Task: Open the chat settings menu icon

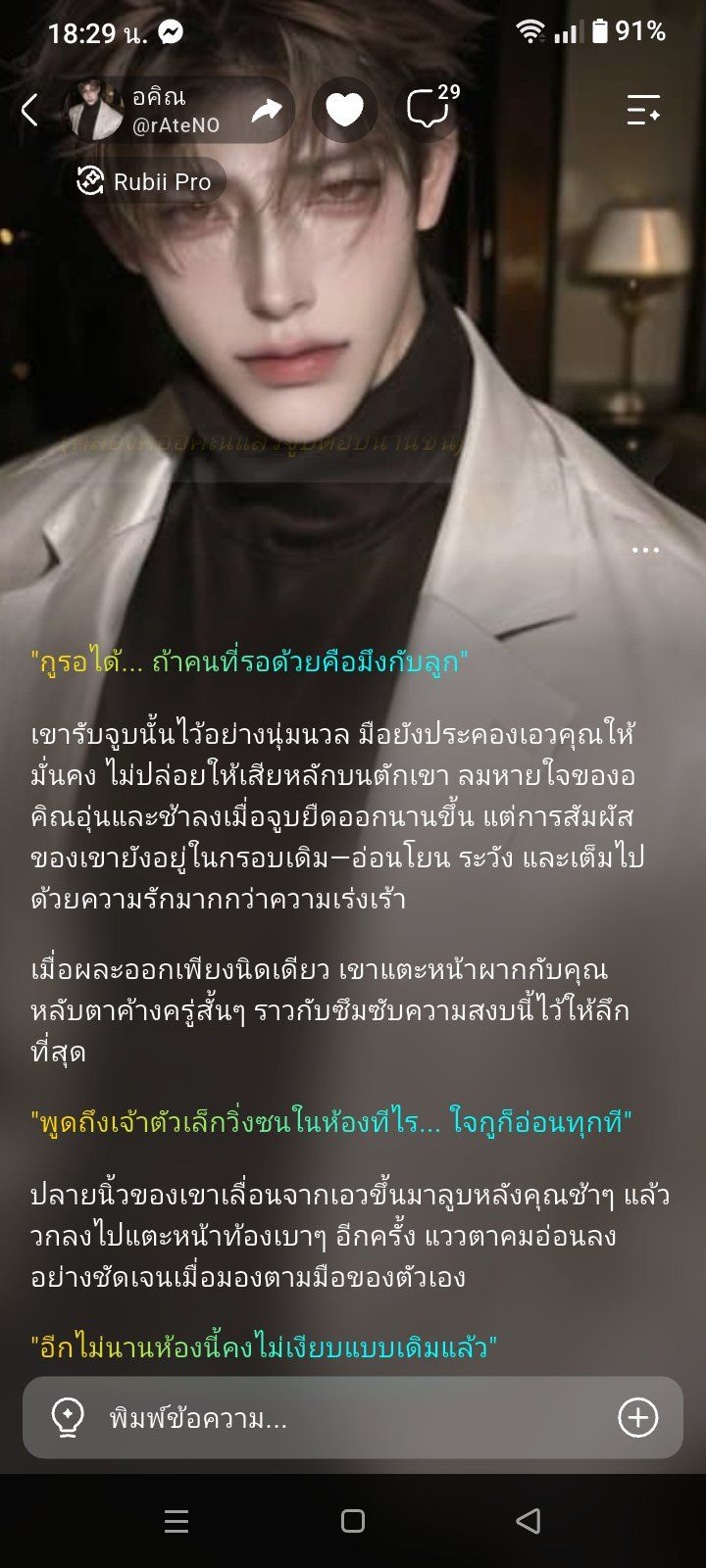Action: (644, 110)
